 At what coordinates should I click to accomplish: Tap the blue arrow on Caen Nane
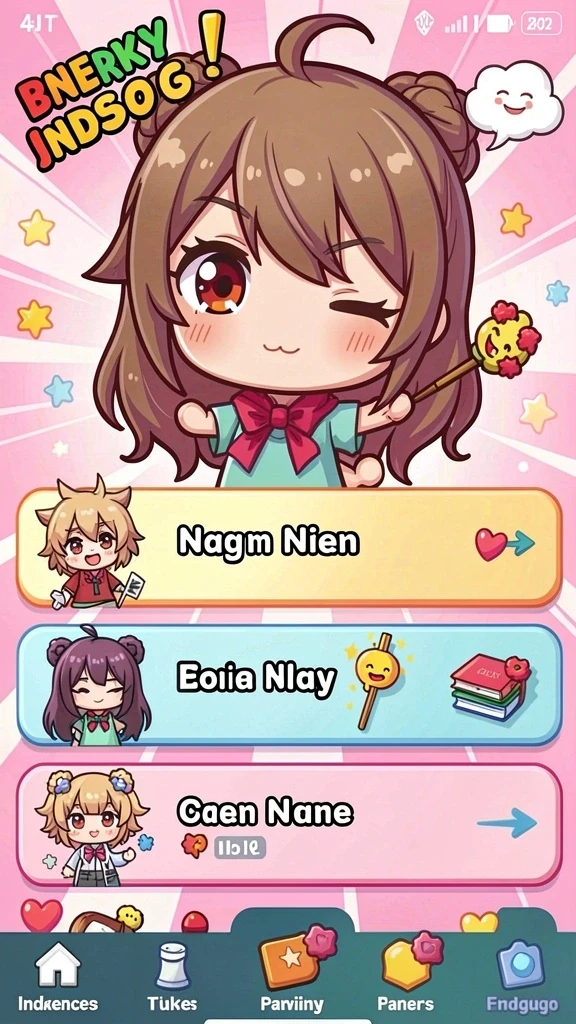pos(507,822)
